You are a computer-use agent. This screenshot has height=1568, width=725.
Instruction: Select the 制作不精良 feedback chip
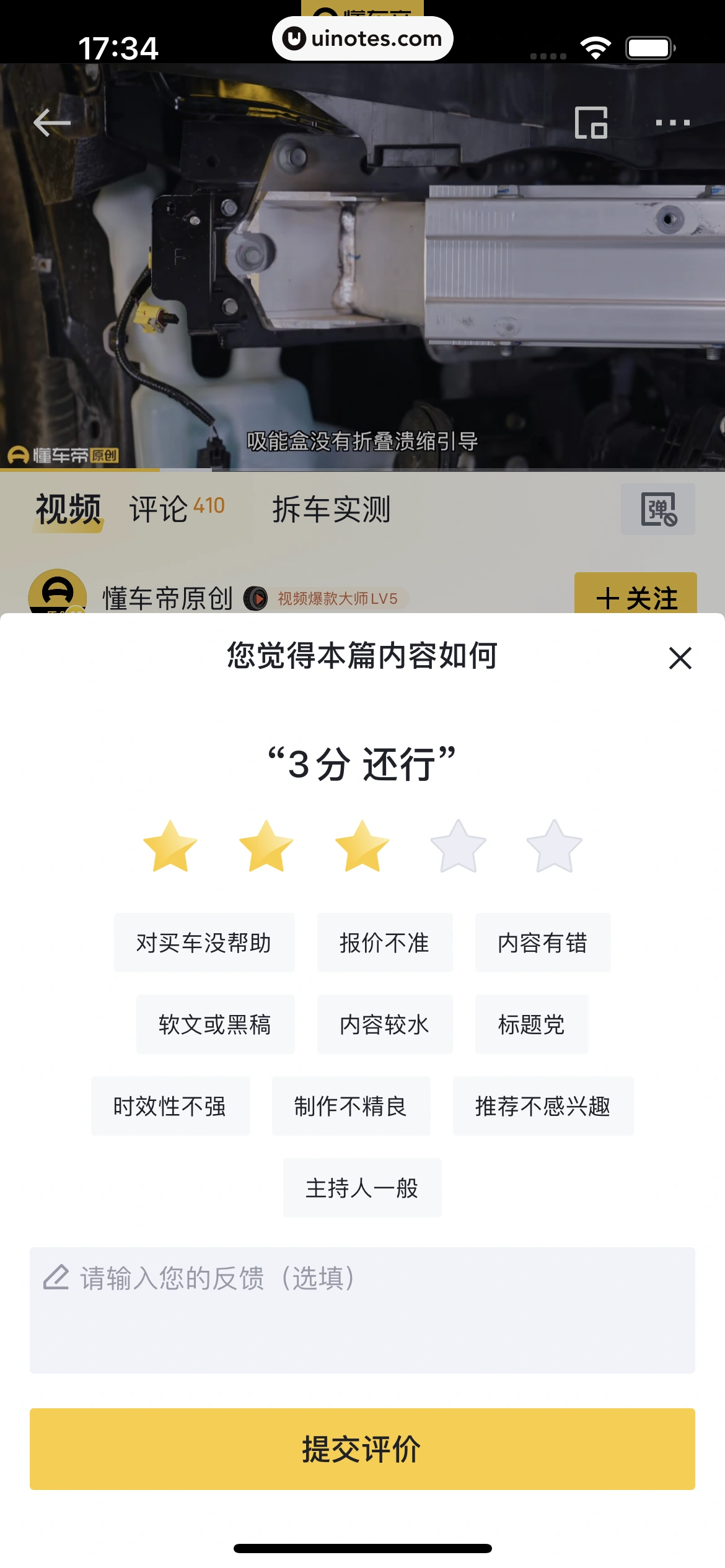(x=351, y=1106)
